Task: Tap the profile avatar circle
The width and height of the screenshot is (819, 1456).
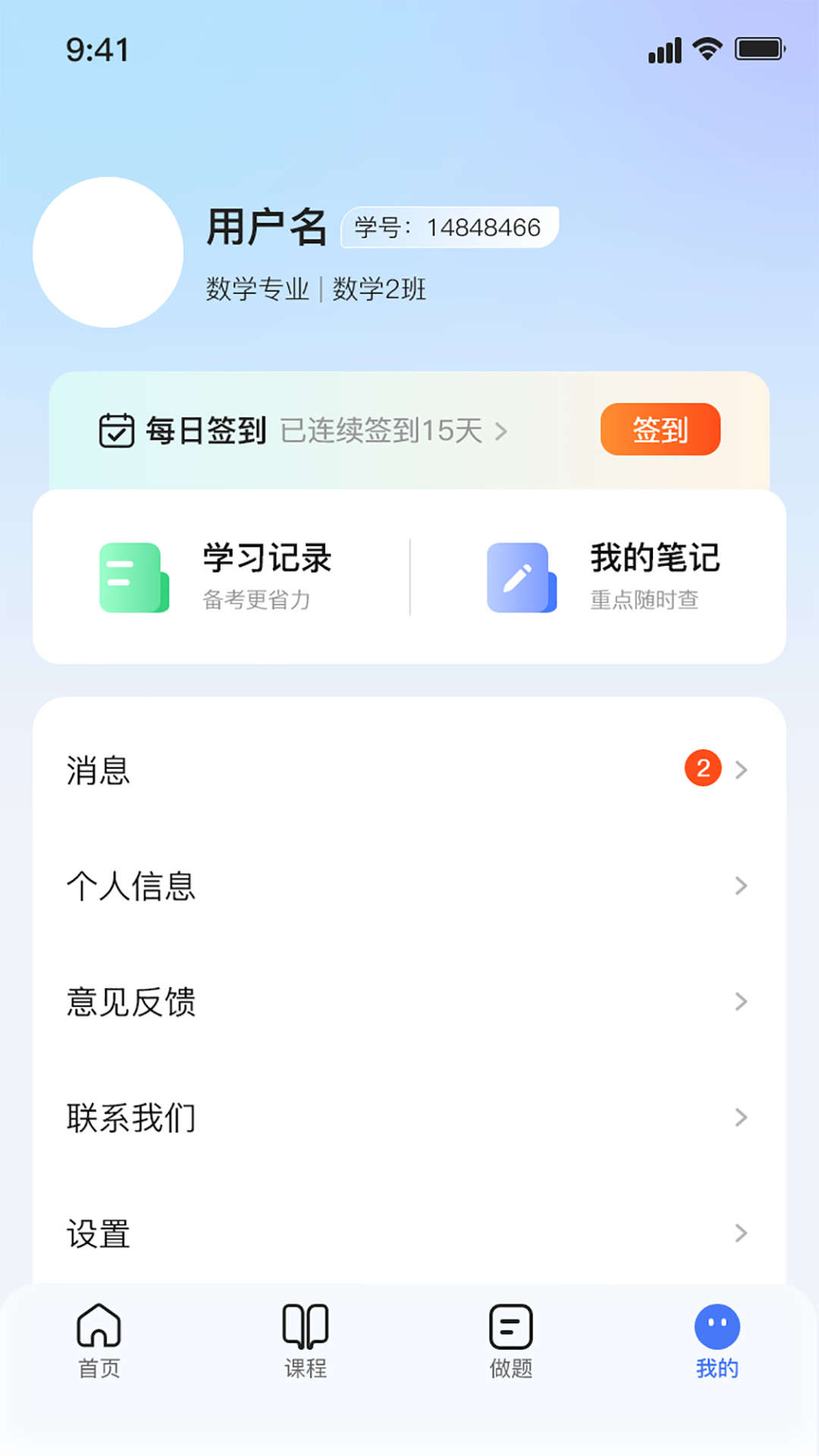Action: (108, 253)
